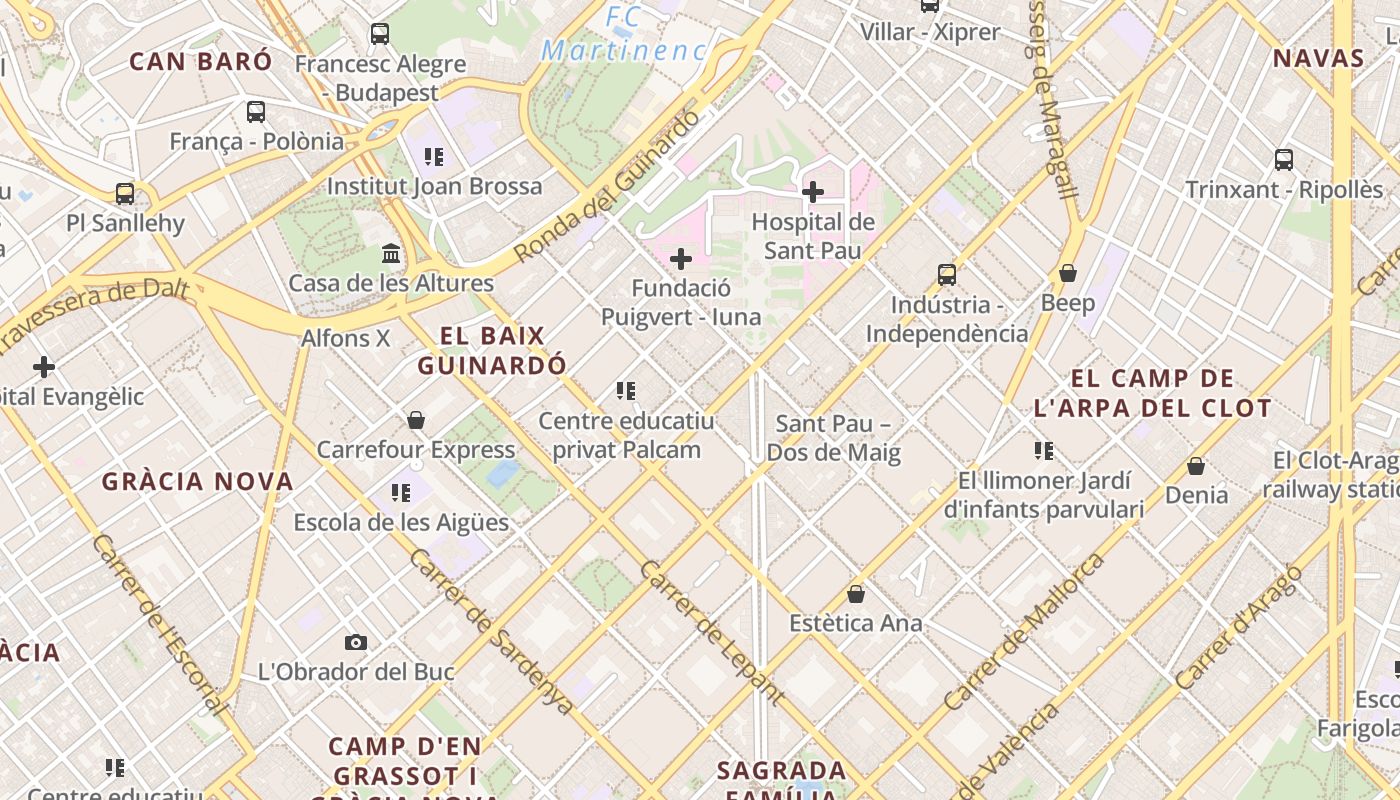
Task: Select the Pl Sanllehy bus stop
Action: point(125,193)
